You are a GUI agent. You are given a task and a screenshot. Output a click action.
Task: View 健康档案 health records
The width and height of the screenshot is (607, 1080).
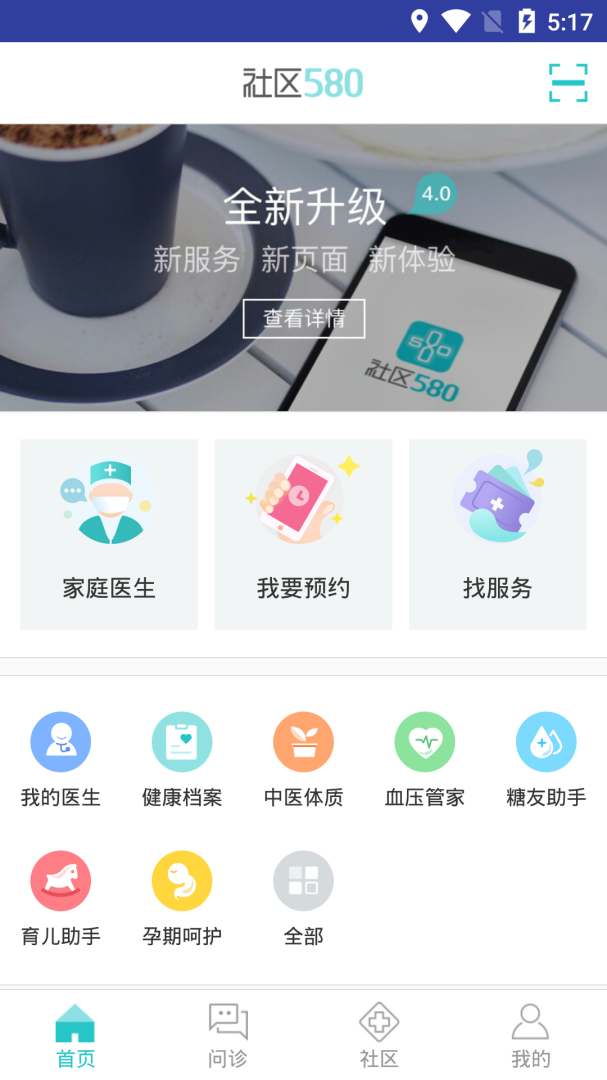click(182, 760)
